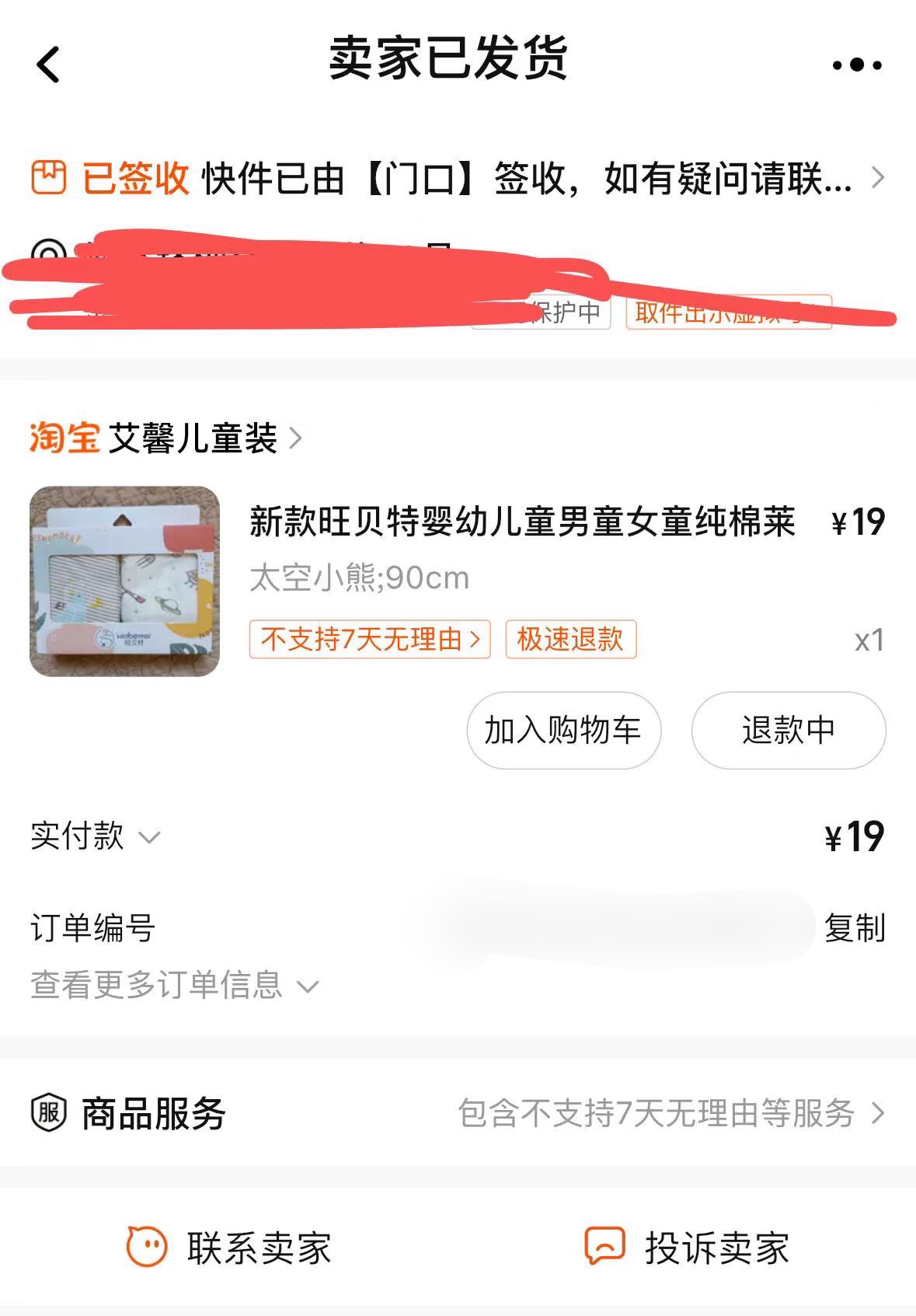Open the product image thumbnail

pos(124,581)
